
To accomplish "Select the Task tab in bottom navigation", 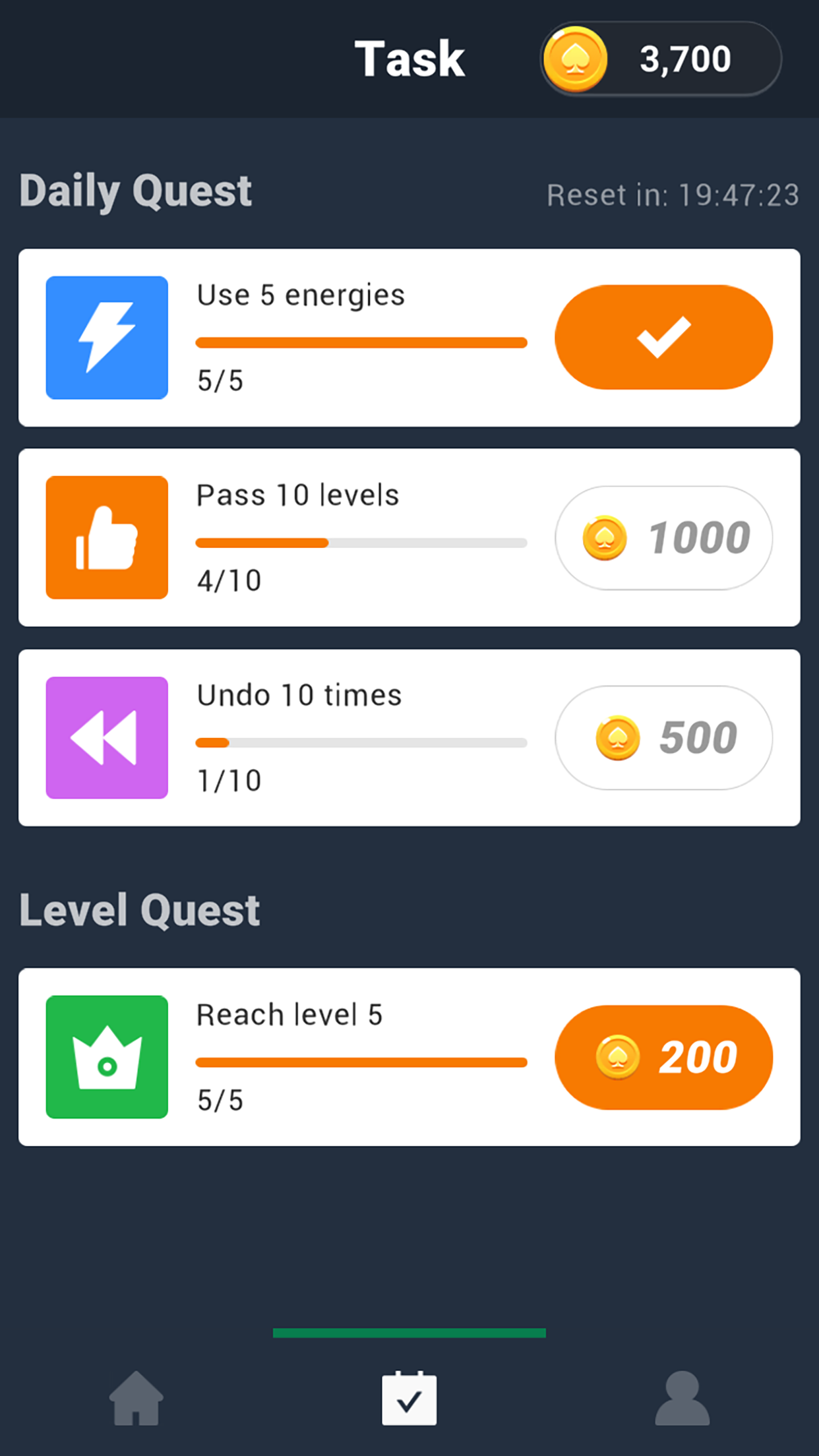I will (409, 1398).
